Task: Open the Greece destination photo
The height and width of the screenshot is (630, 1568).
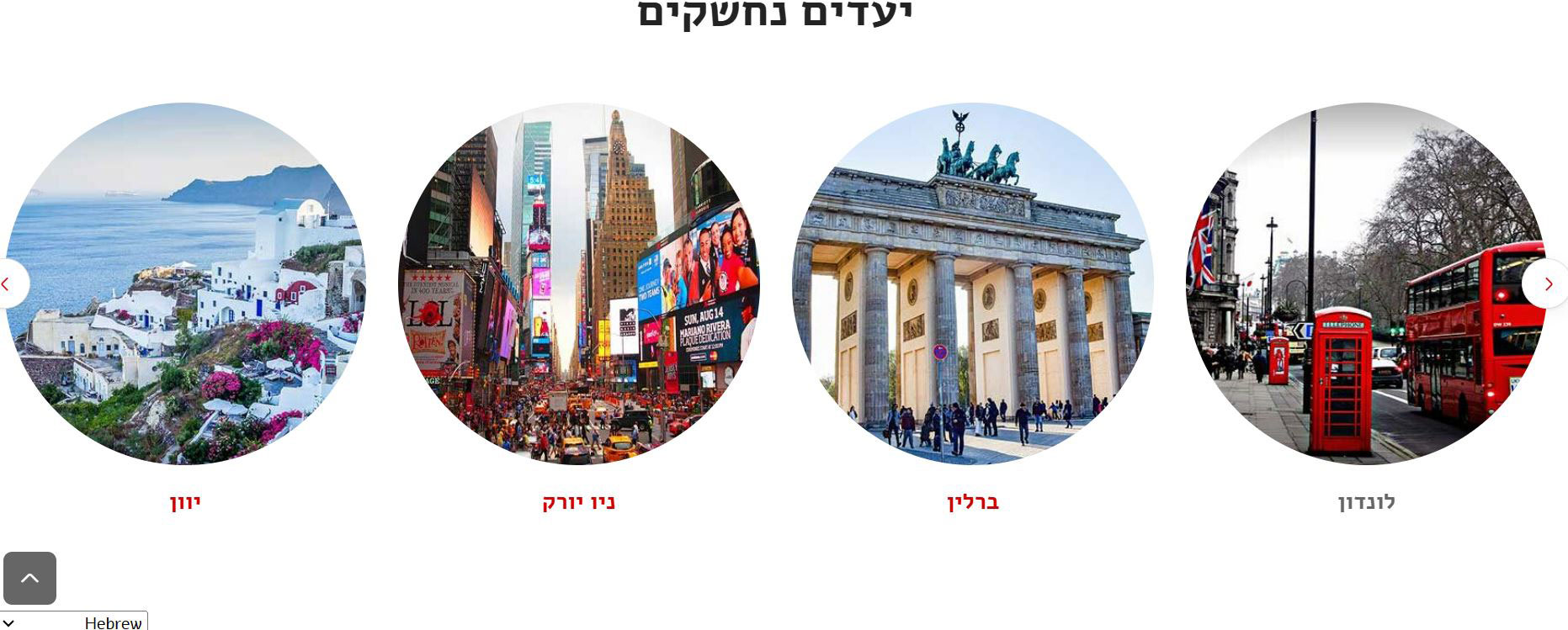Action: click(185, 283)
